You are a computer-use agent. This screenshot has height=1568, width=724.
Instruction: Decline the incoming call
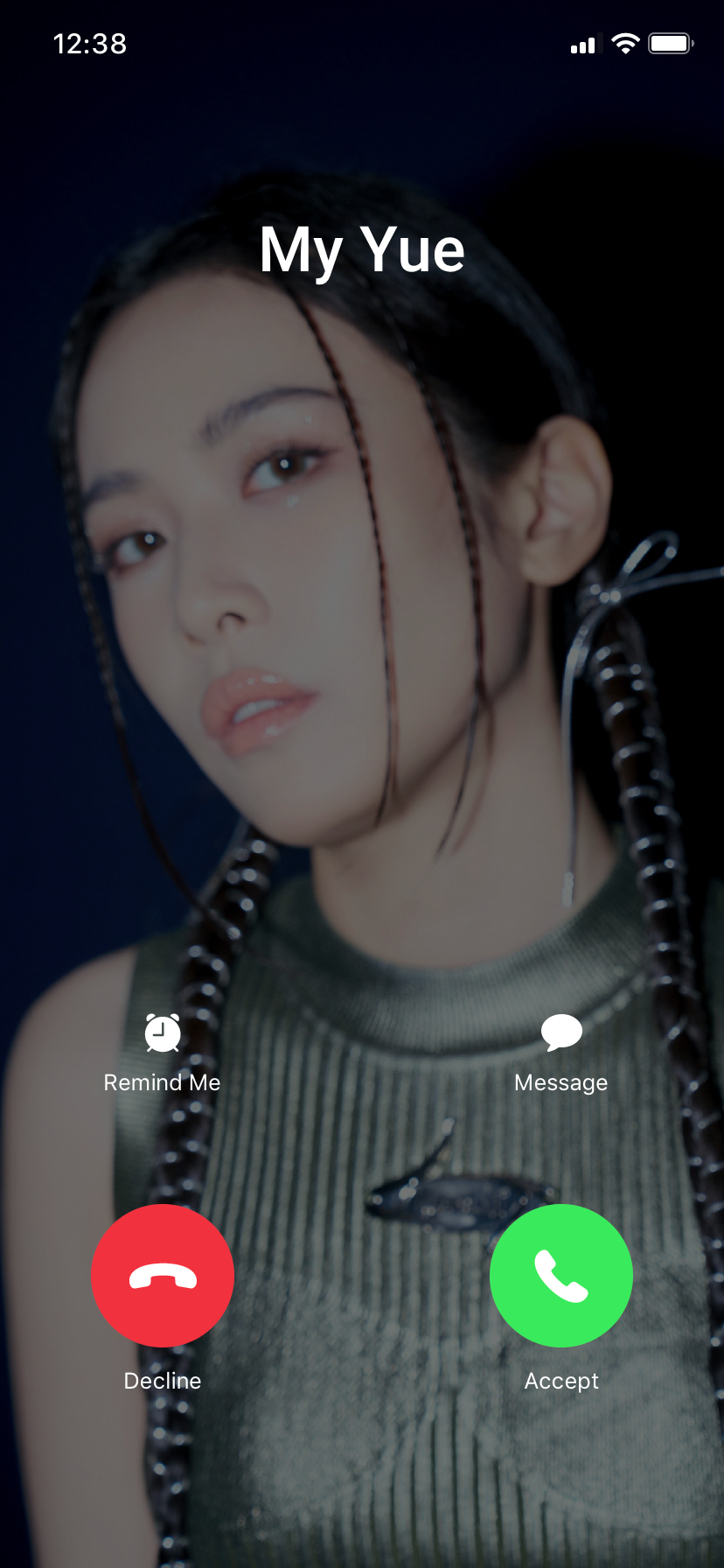click(x=163, y=1275)
